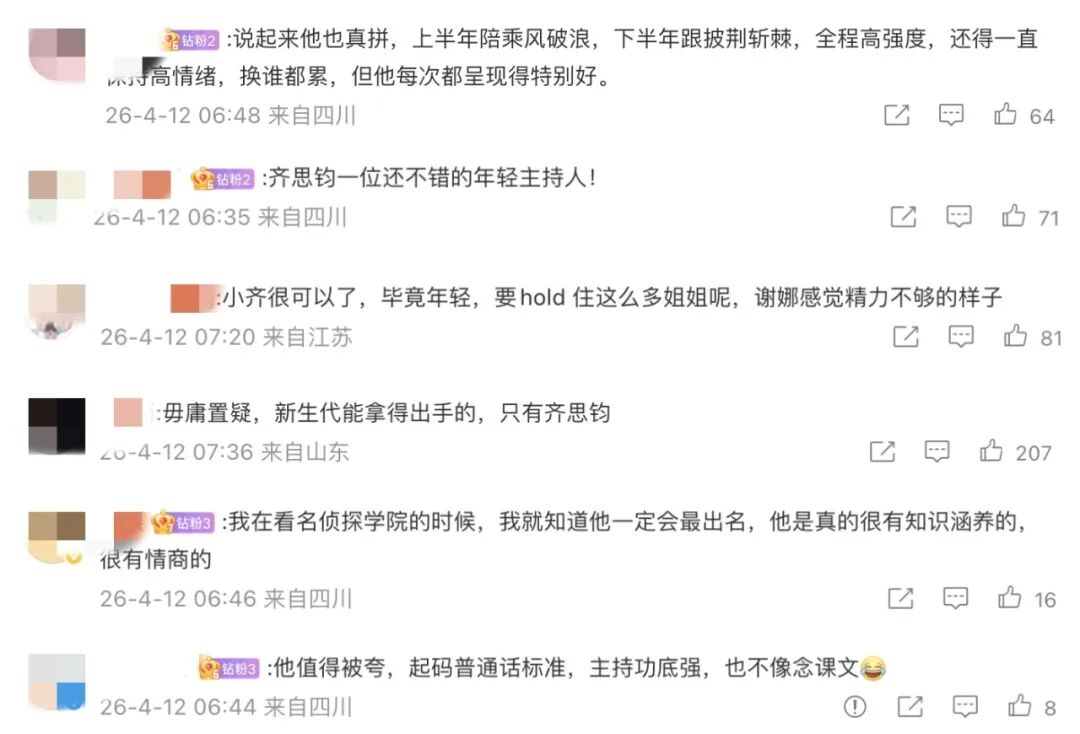The image size is (1080, 734).
Task: Reply to the comment about 乘风破浪 and 披荆斩棘
Action: coord(951,115)
